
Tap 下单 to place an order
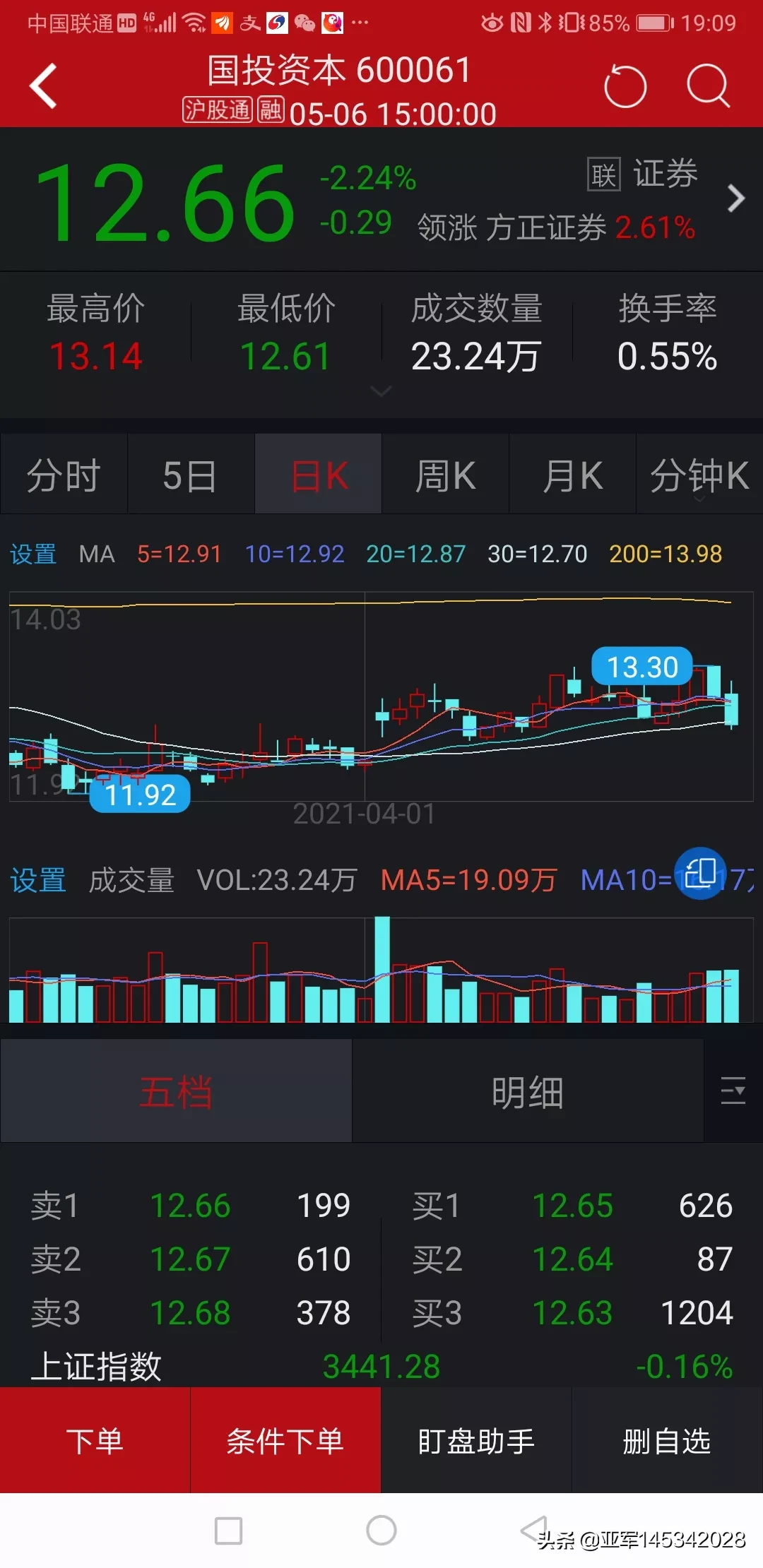tap(95, 1440)
